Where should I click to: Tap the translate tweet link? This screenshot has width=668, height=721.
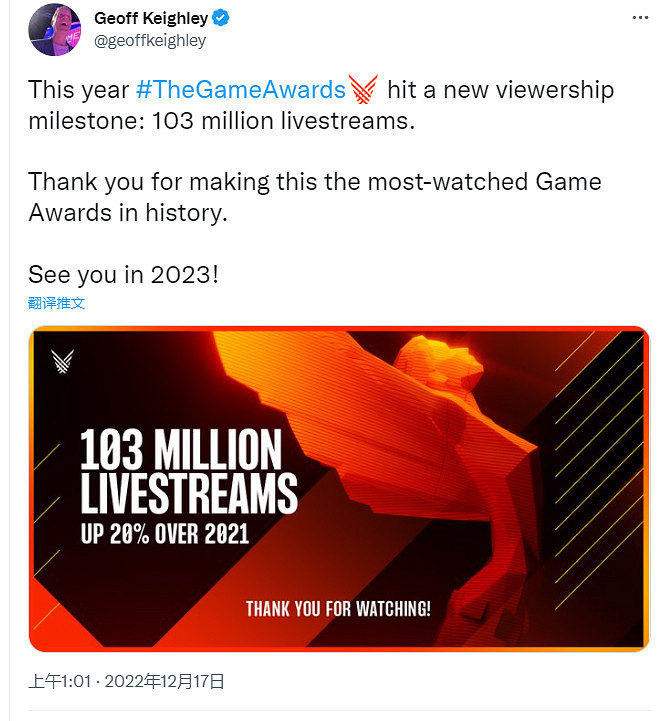pos(57,302)
